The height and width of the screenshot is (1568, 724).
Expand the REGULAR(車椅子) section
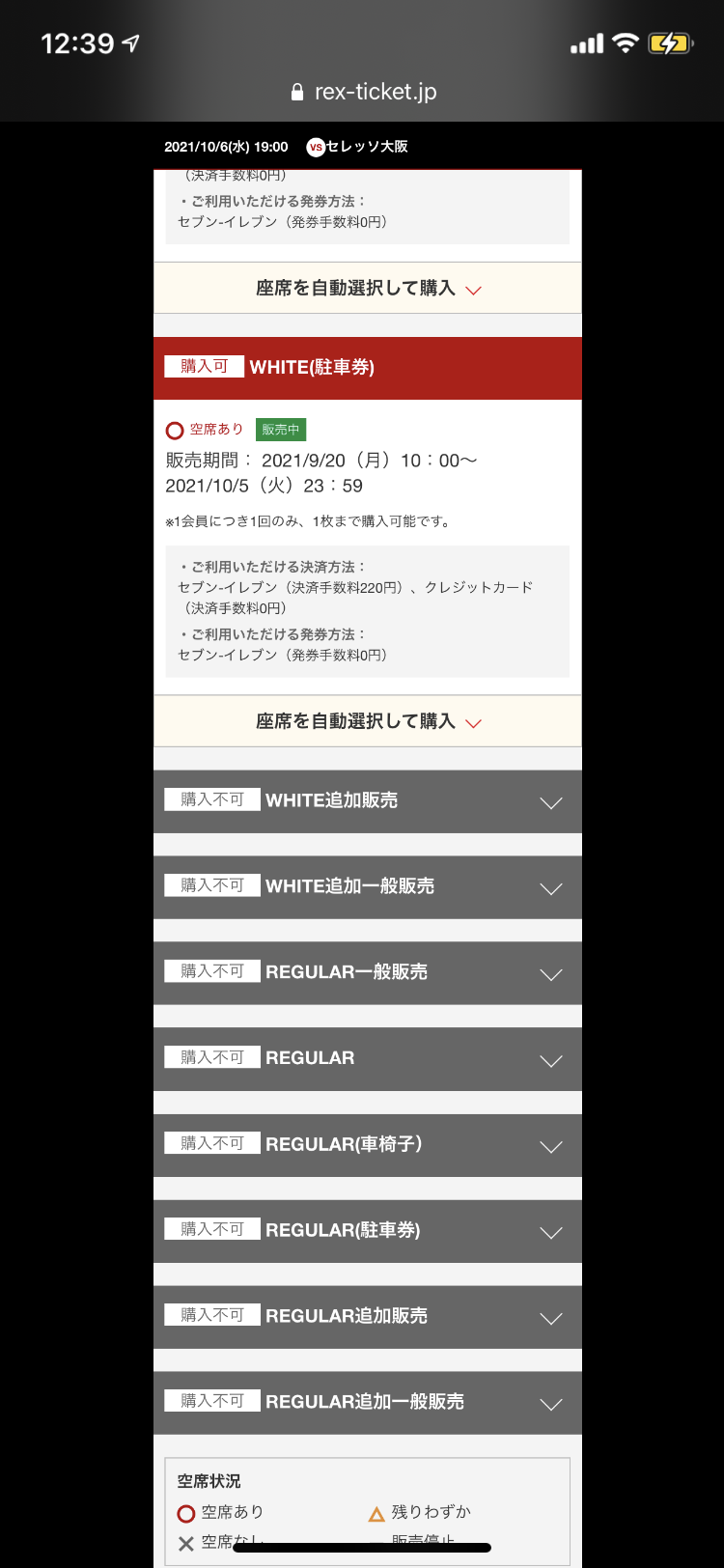(367, 1145)
